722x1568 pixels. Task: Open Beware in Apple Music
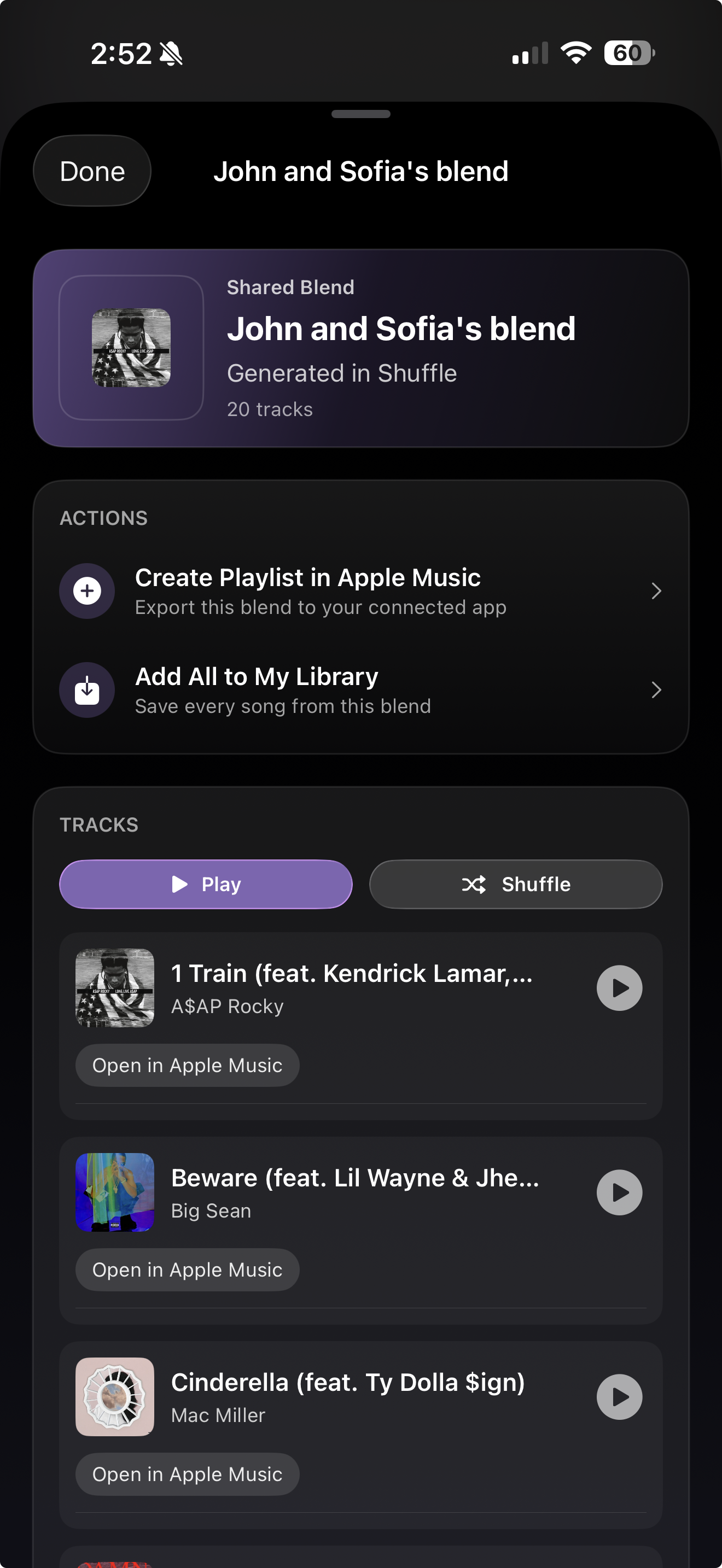click(x=187, y=1269)
